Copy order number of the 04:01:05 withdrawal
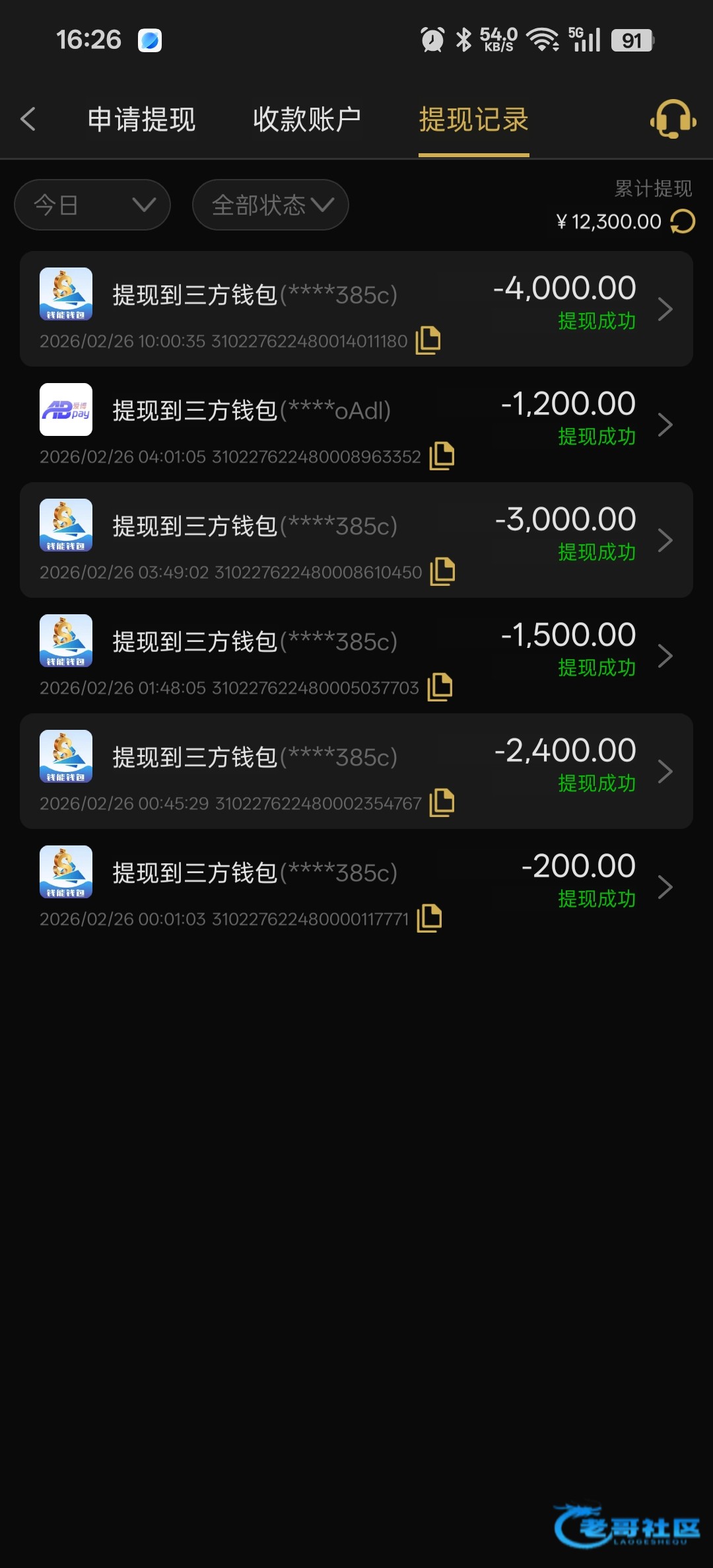 (x=442, y=456)
